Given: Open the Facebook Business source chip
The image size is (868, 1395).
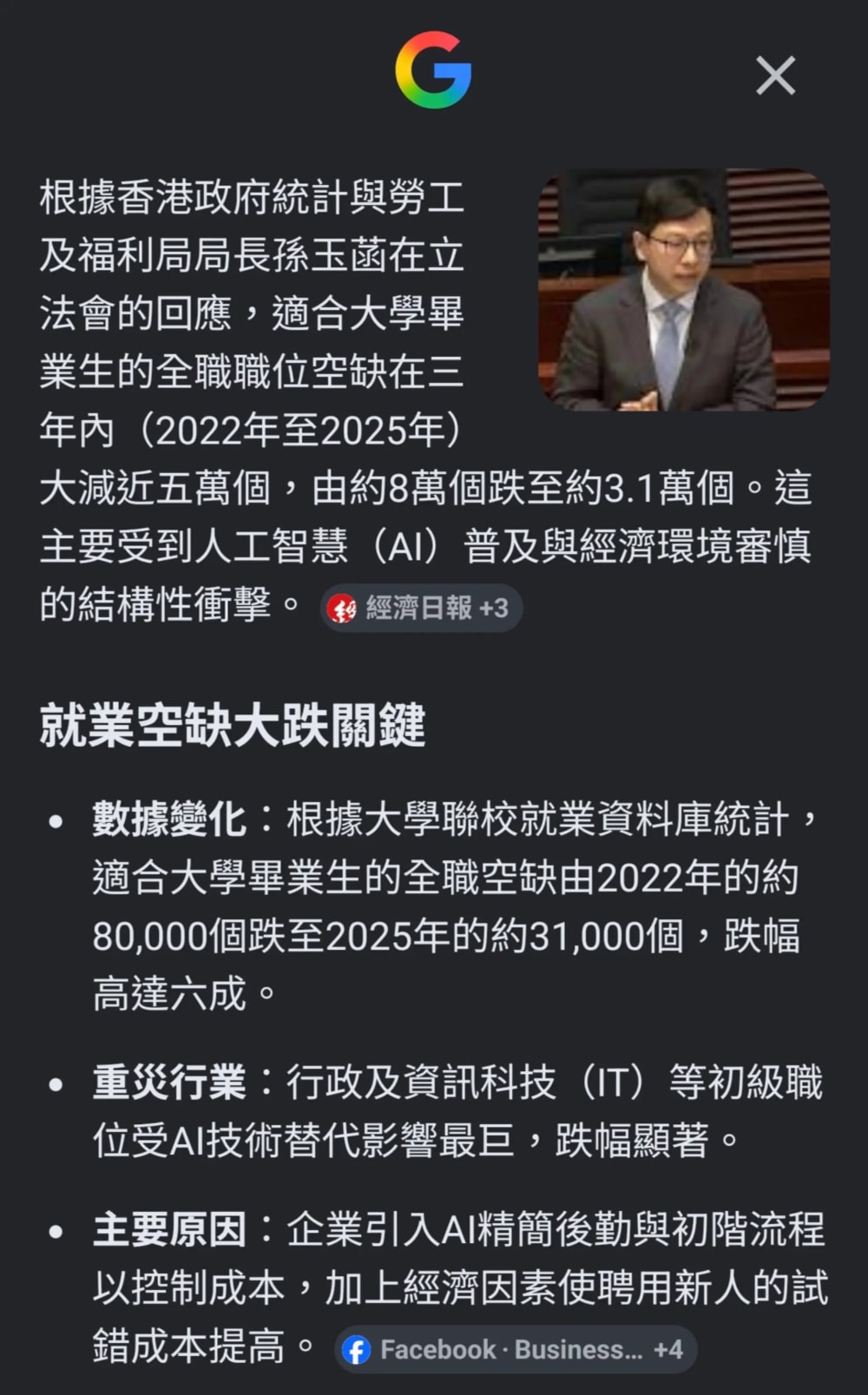Looking at the screenshot, I should [x=516, y=1349].
